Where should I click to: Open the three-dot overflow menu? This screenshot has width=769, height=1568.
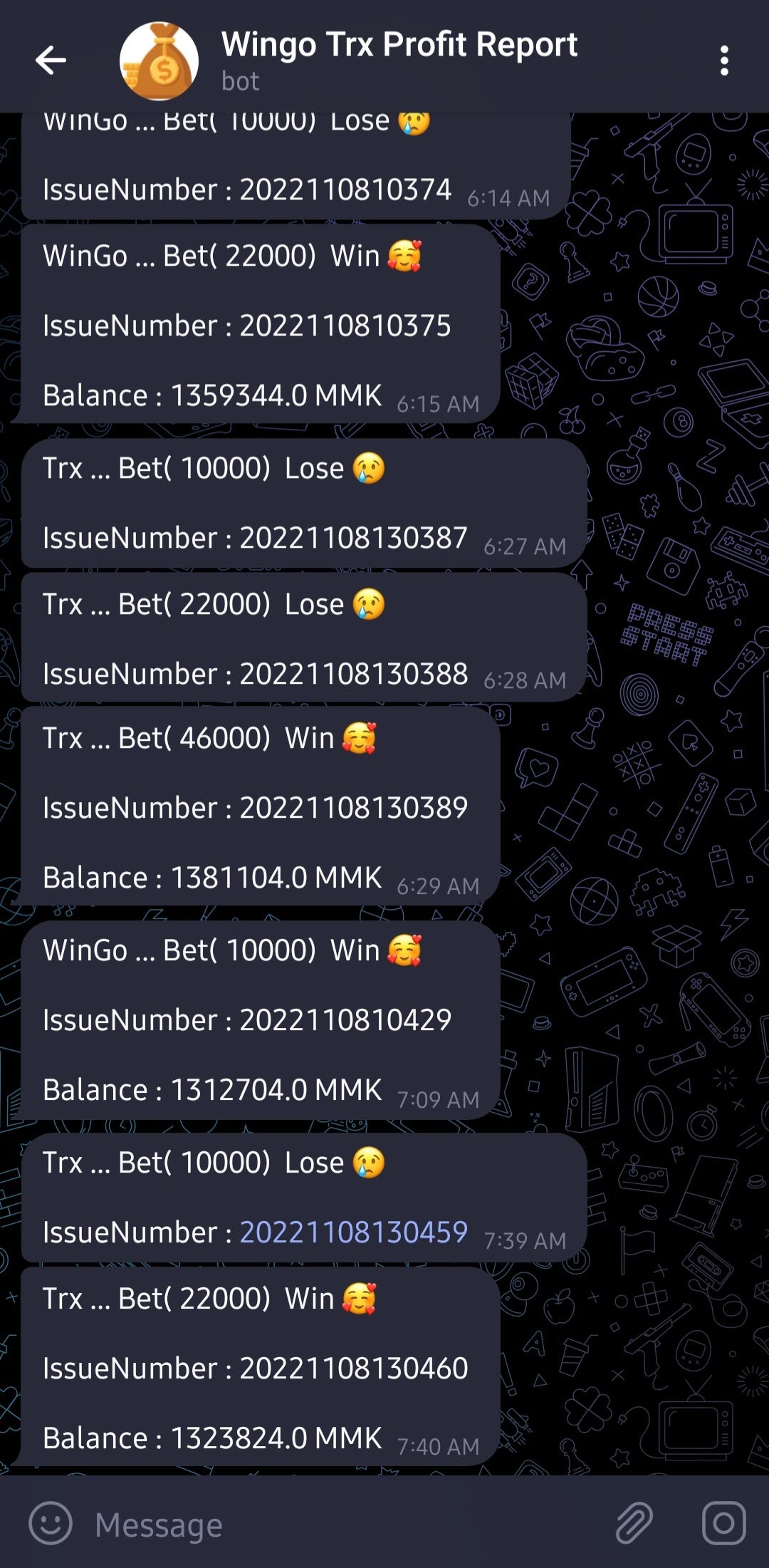(x=724, y=61)
